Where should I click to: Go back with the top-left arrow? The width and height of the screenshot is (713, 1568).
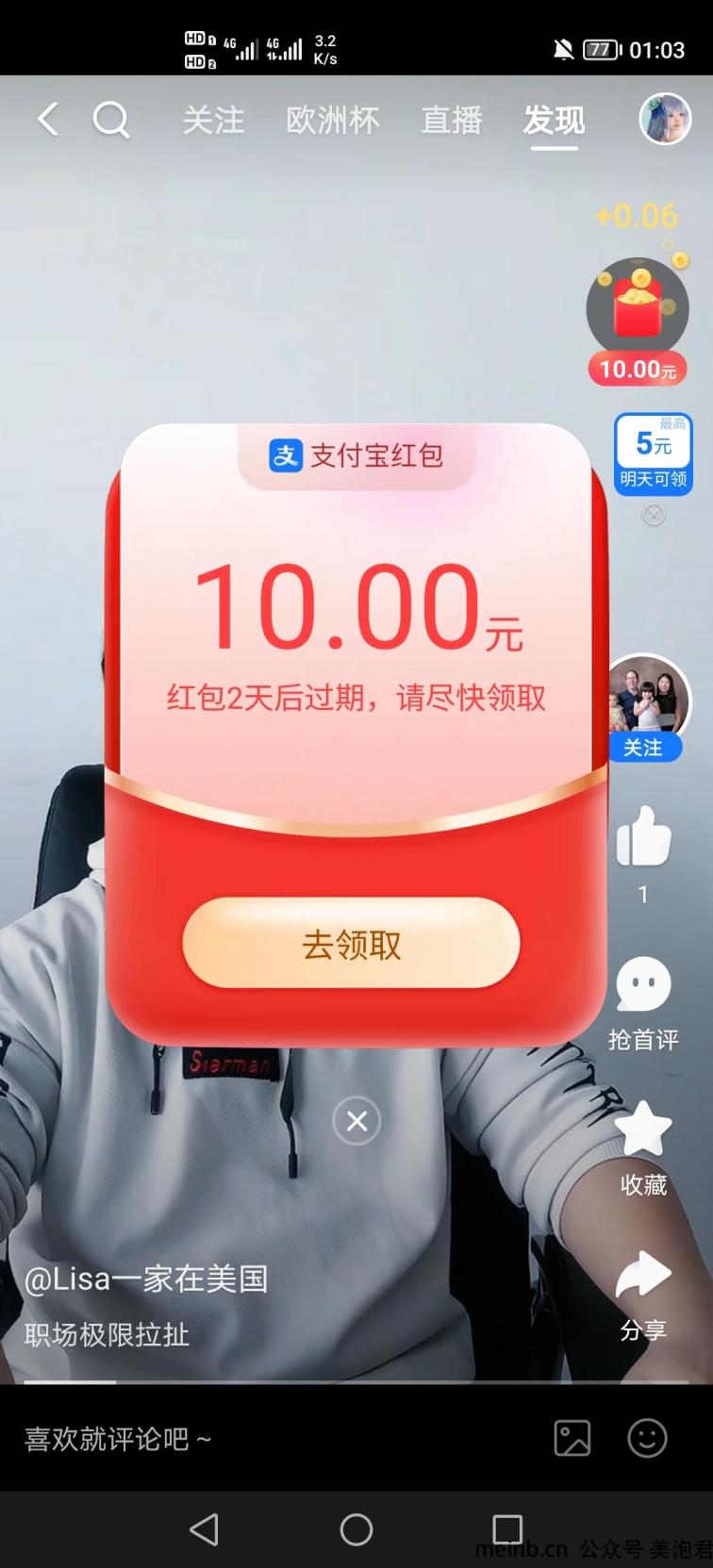[x=49, y=120]
